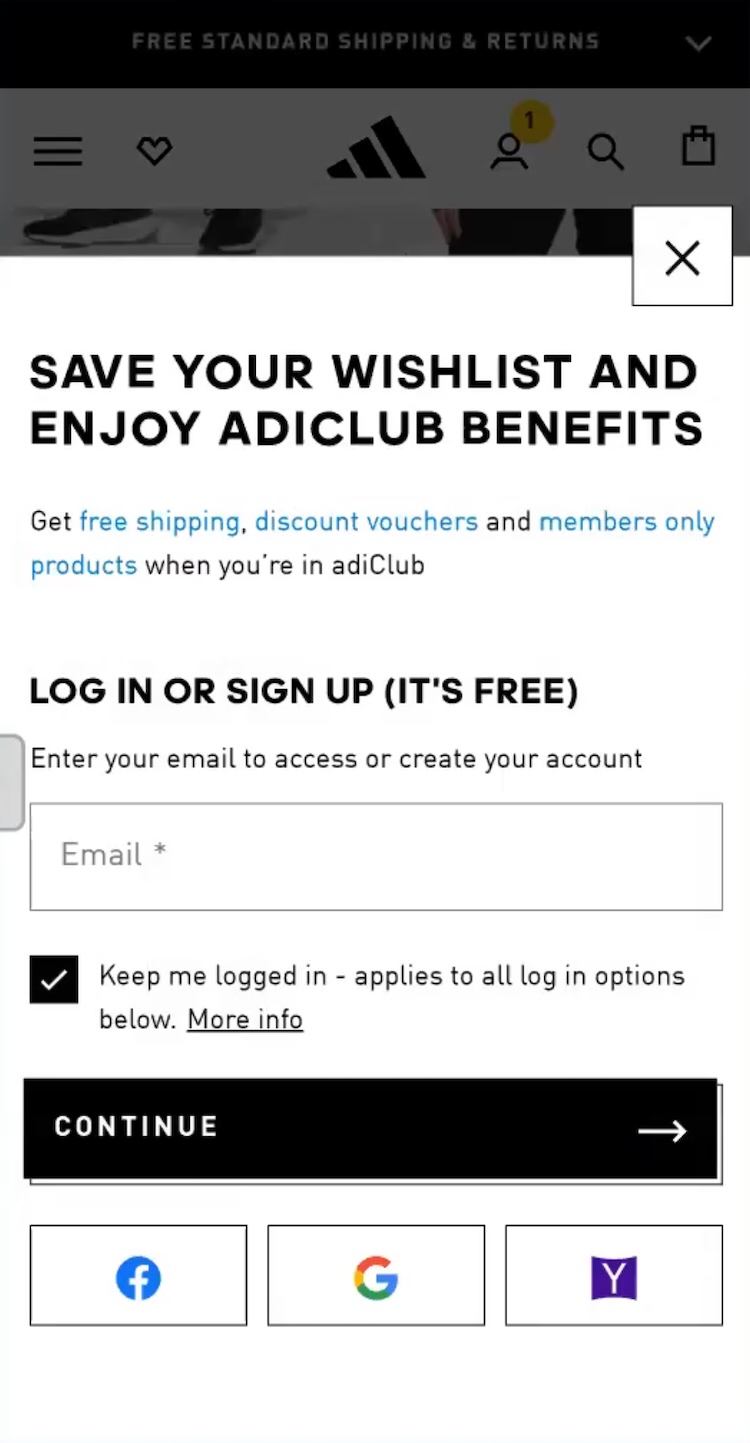The width and height of the screenshot is (750, 1443).
Task: Open the discount vouchers link
Action: [x=366, y=522]
